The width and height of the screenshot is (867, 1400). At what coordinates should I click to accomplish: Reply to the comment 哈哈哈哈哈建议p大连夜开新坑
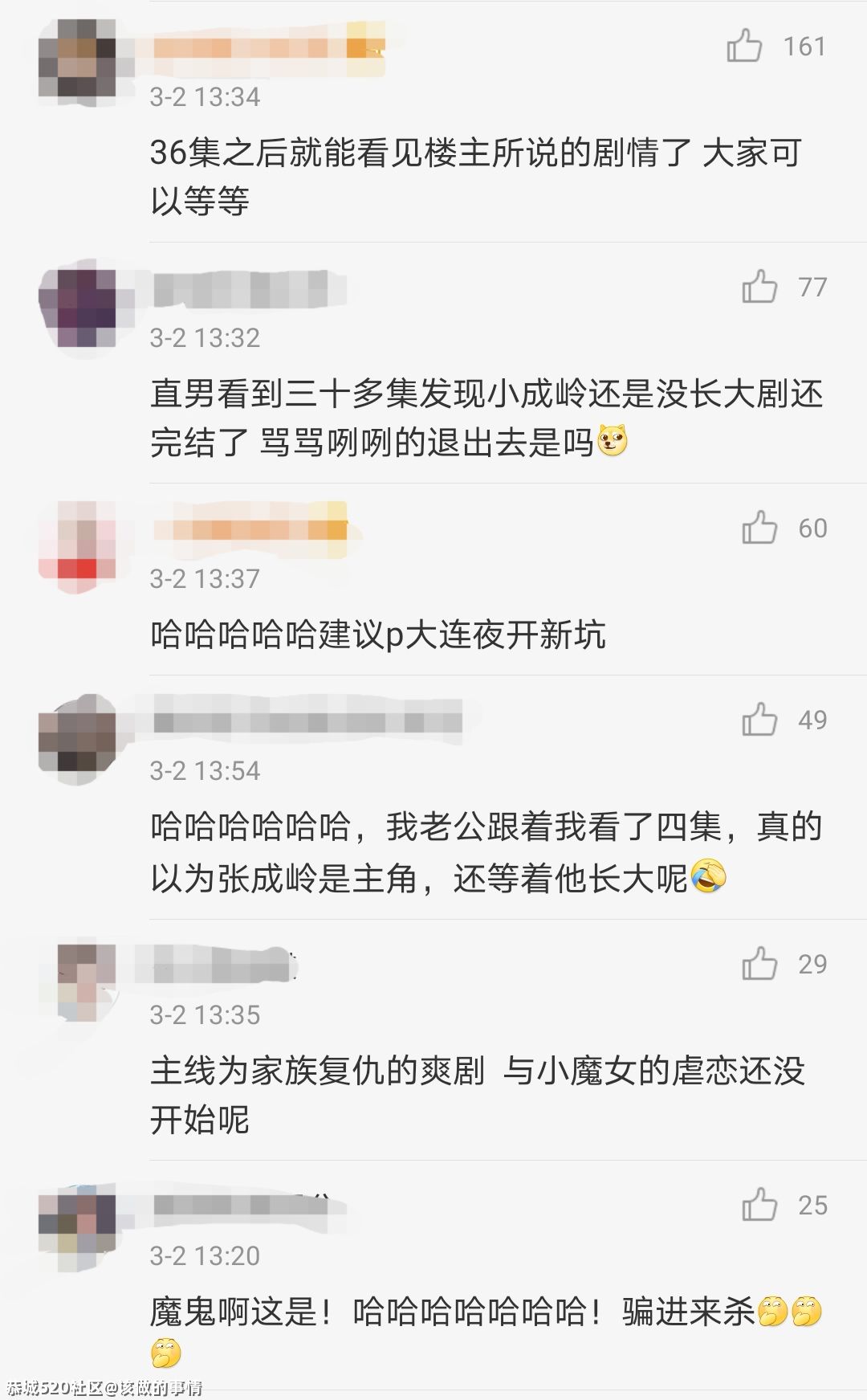coord(377,635)
